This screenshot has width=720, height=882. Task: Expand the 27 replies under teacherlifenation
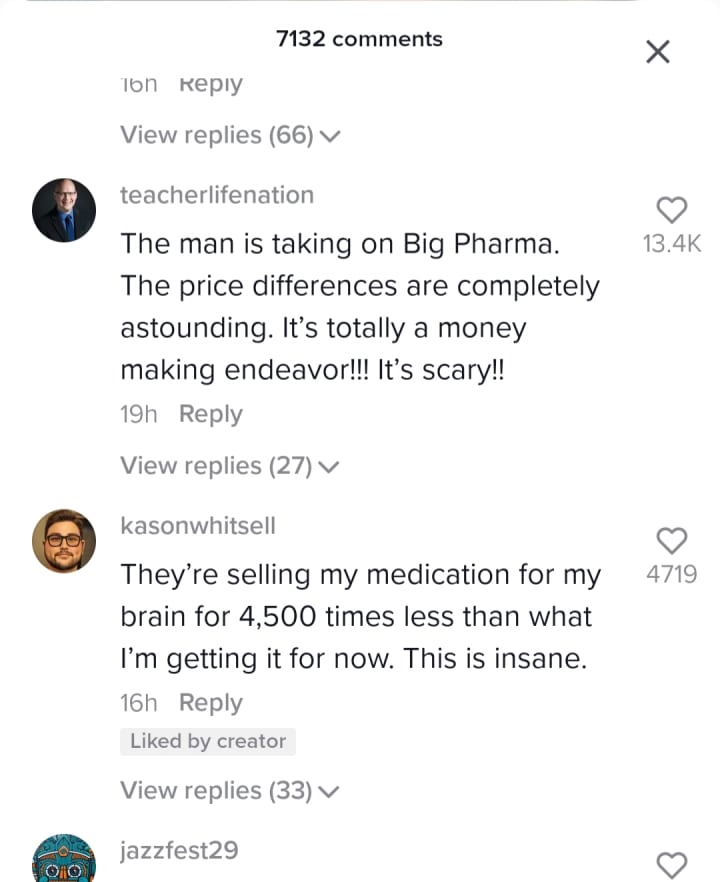click(x=230, y=465)
